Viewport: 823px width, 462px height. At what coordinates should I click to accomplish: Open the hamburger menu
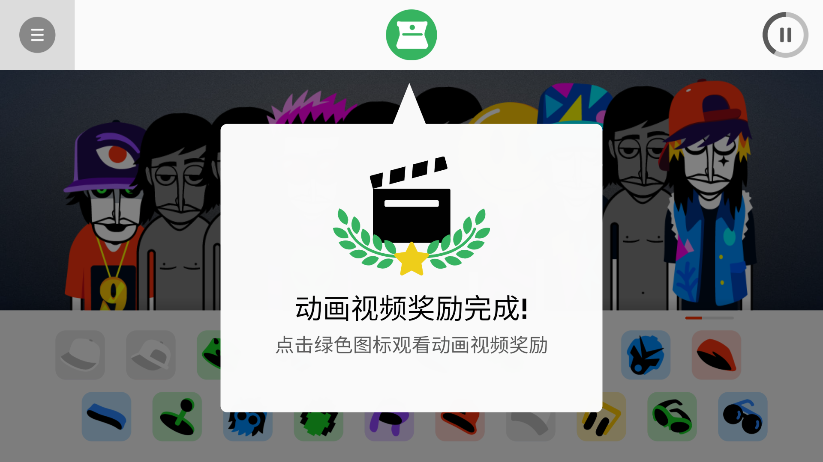37,35
